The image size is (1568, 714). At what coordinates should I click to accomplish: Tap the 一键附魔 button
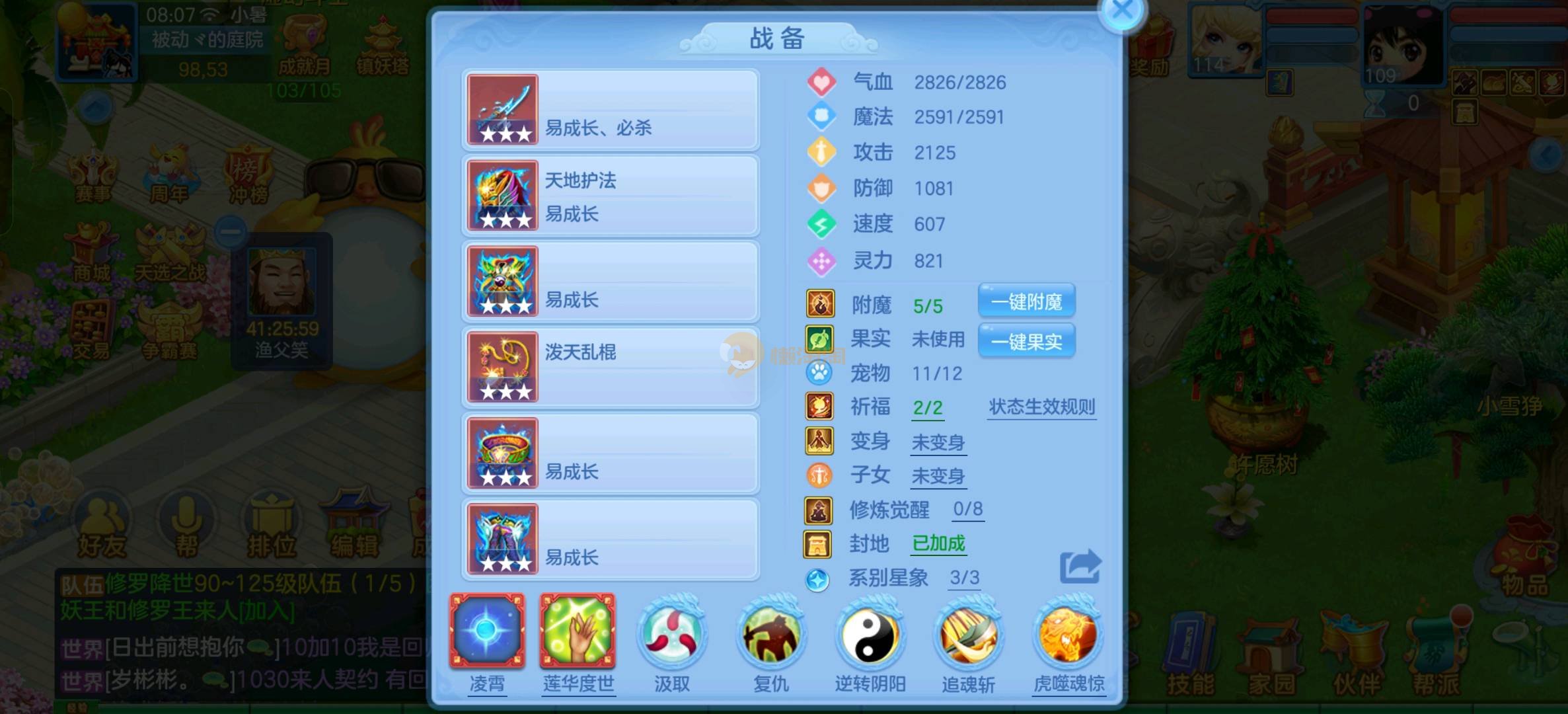(1026, 302)
